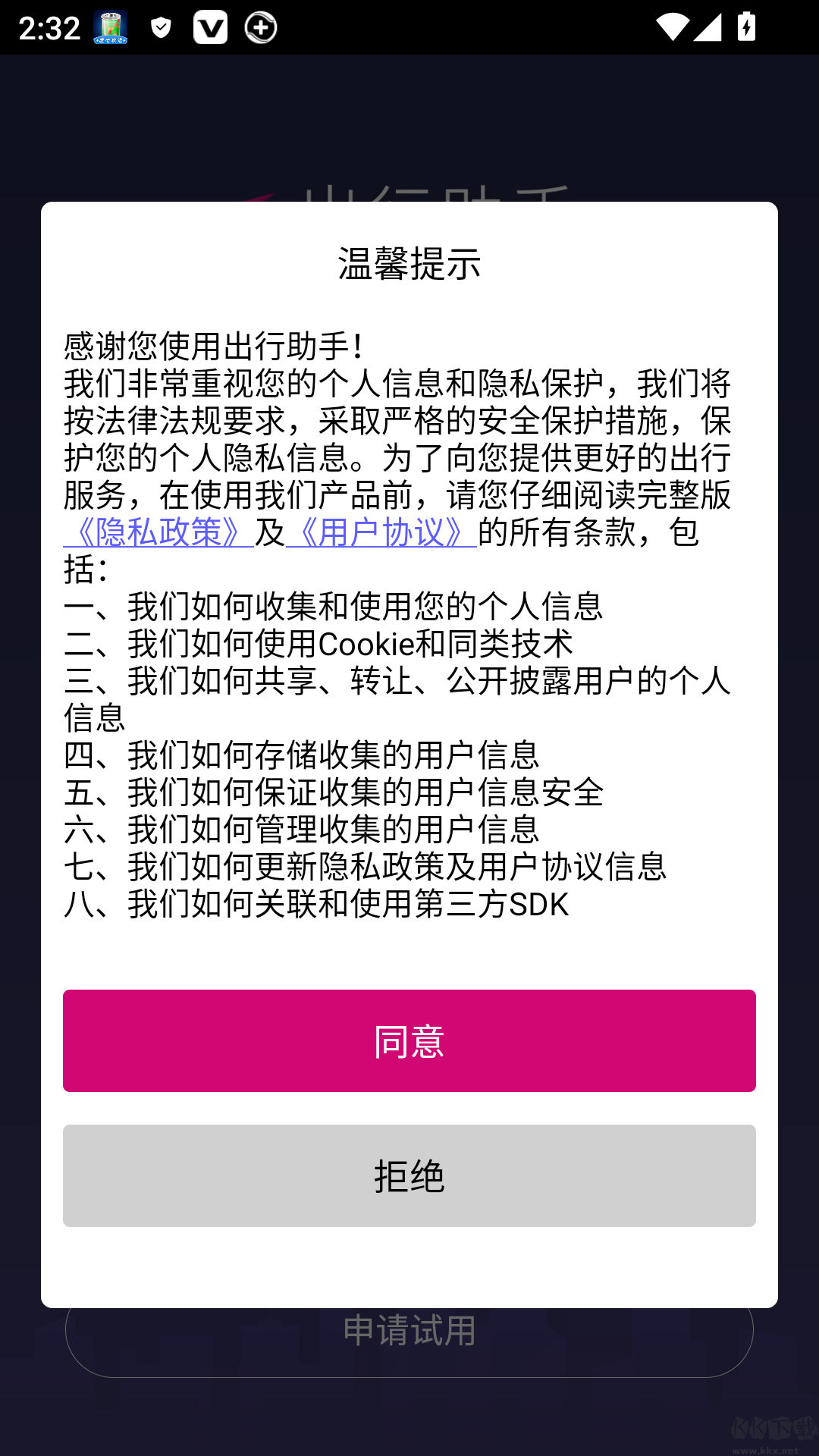Tap the pink 同意 agree button
This screenshot has height=1456, width=819.
tap(409, 1040)
